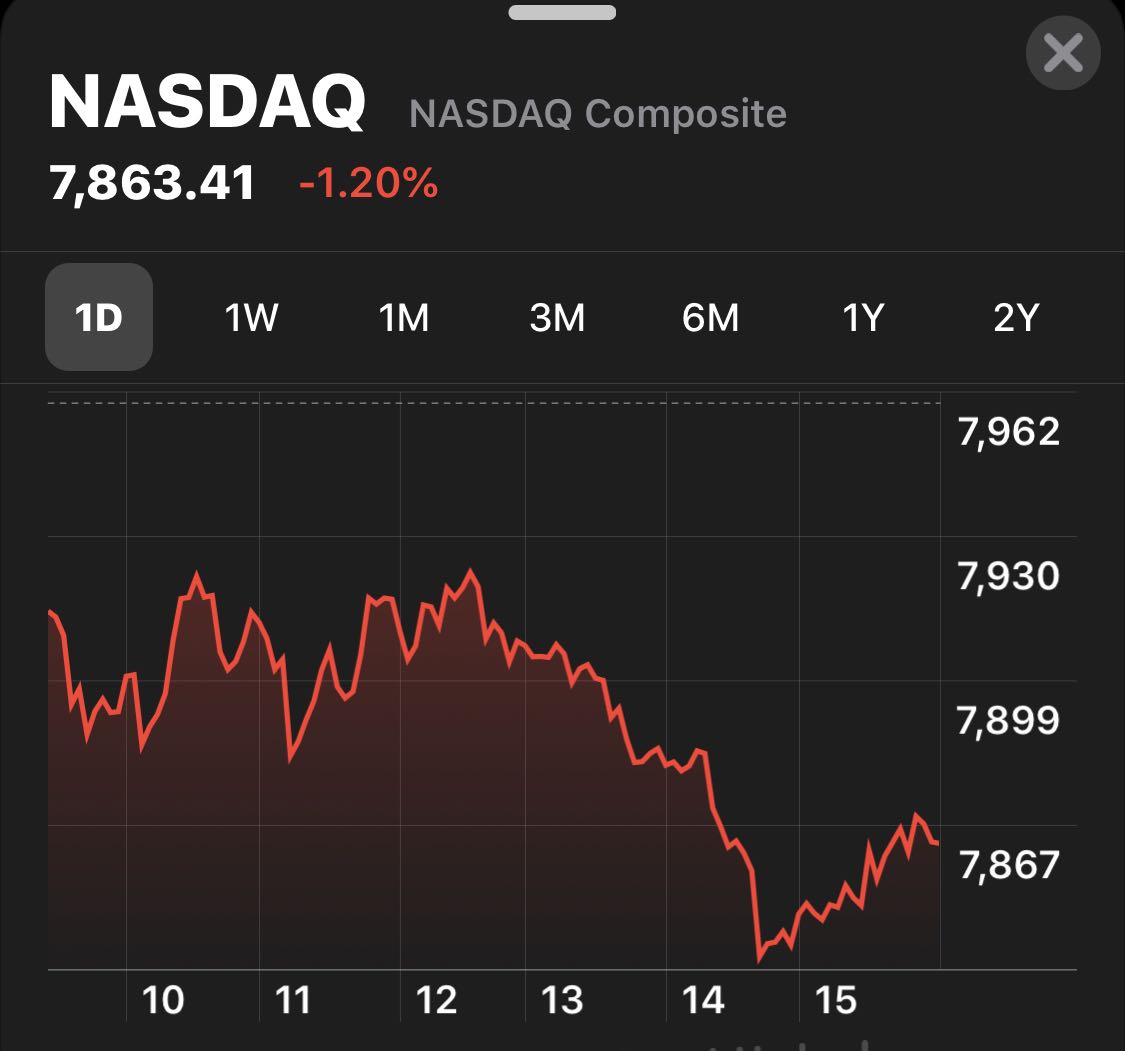This screenshot has width=1125, height=1051.
Task: Show the 3M chart range
Action: (557, 317)
